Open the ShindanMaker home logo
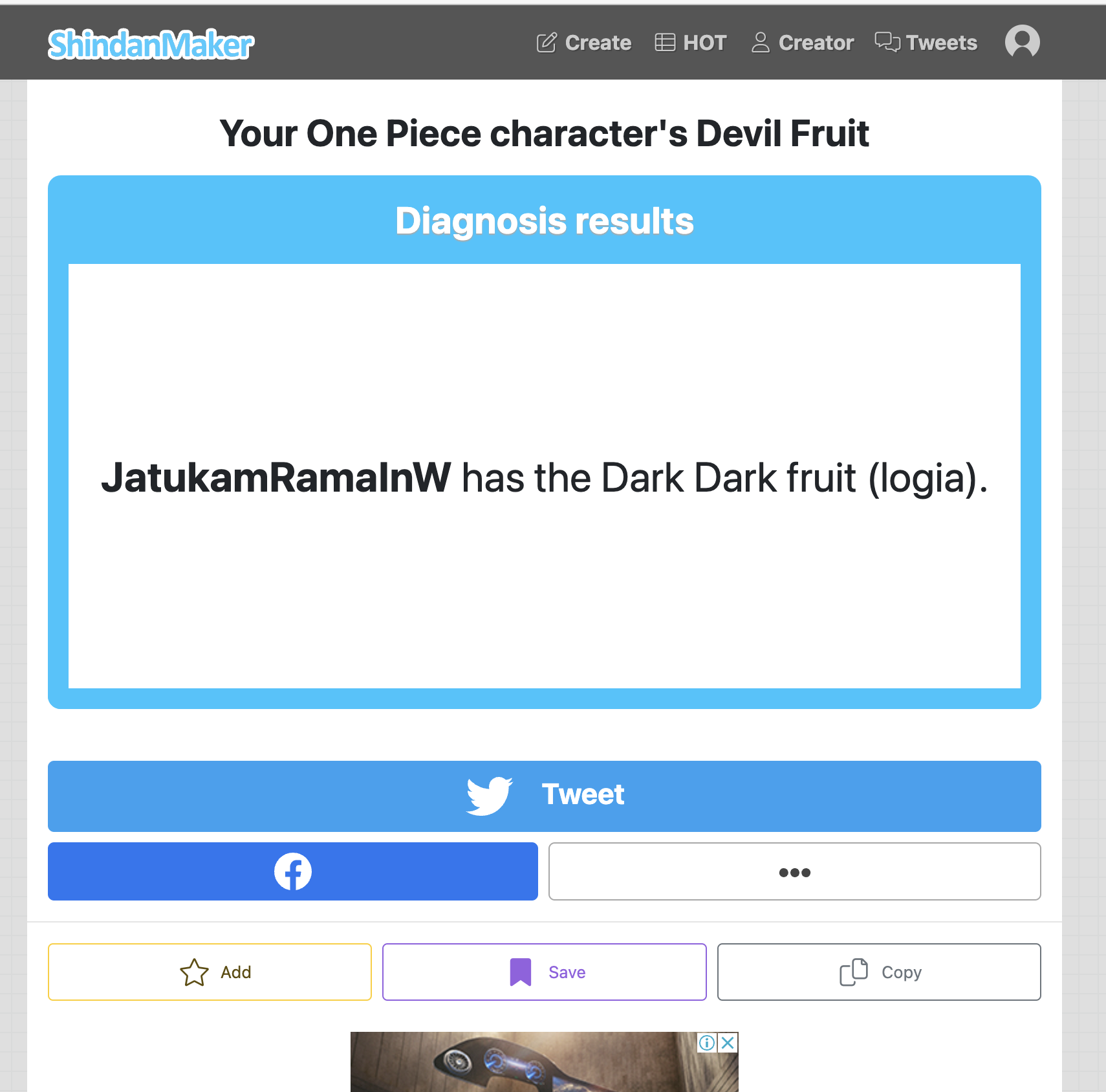 [x=151, y=44]
